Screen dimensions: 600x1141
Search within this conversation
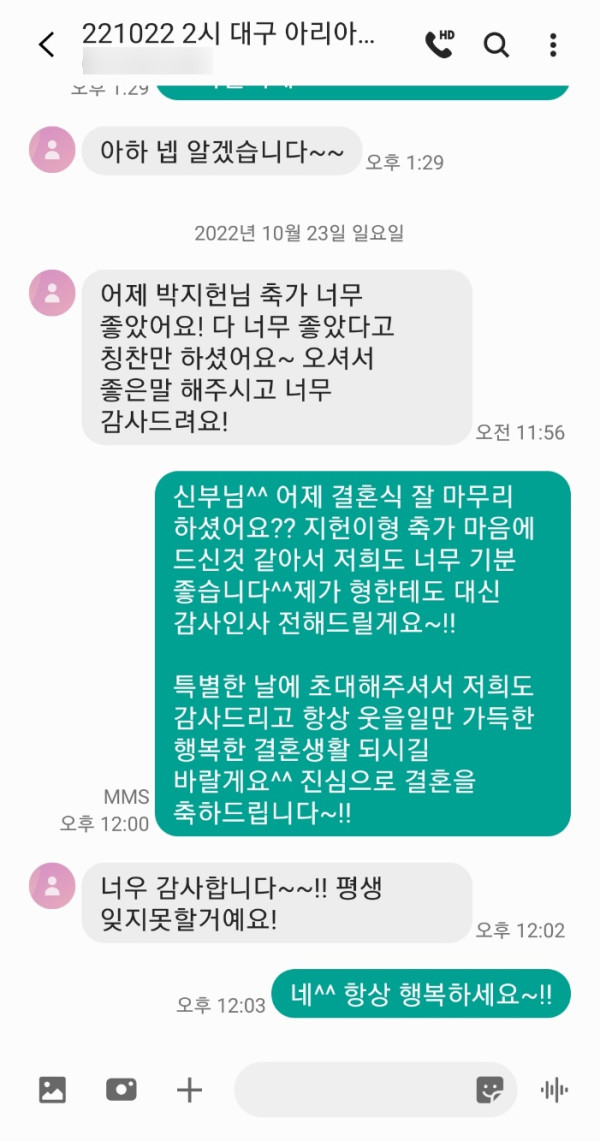pos(496,45)
